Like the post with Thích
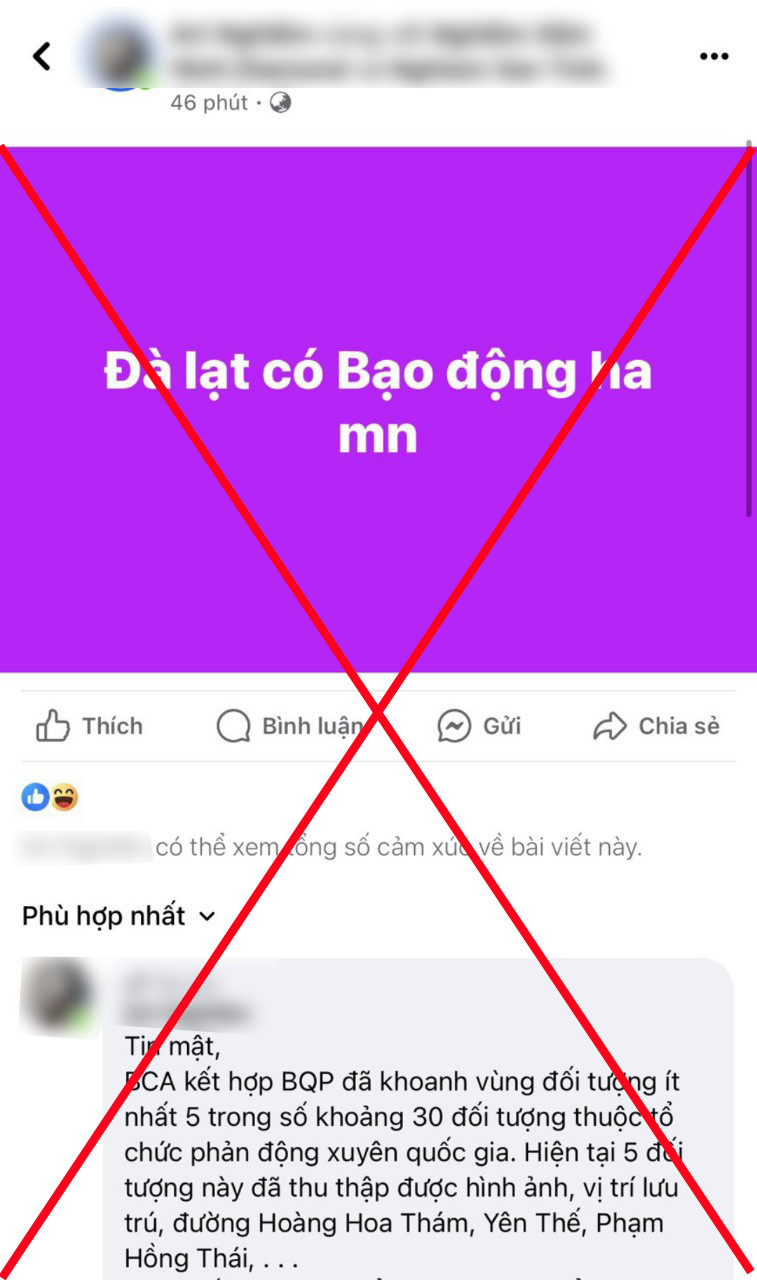The image size is (757, 1280). pyautogui.click(x=89, y=726)
